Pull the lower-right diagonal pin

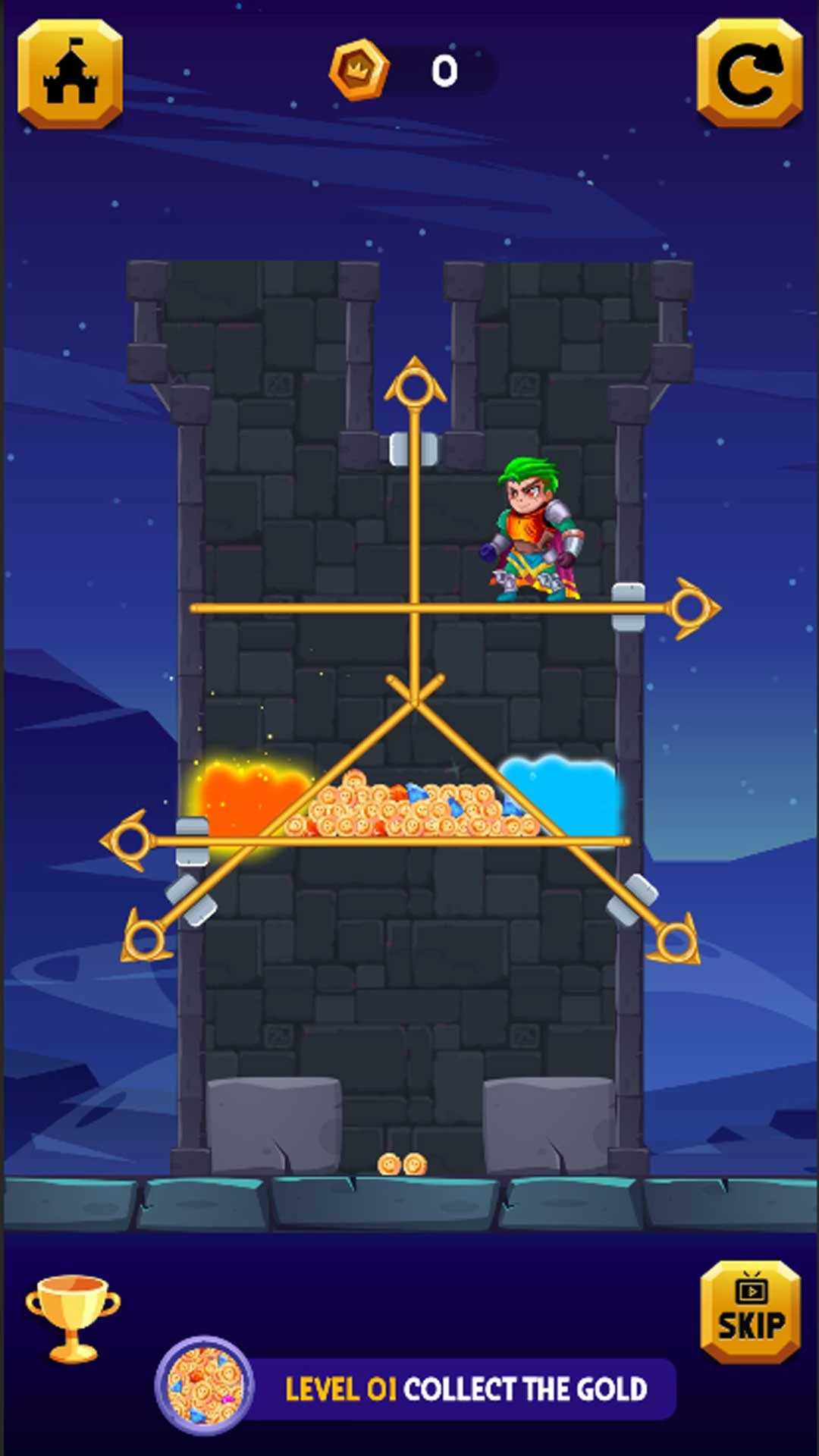pyautogui.click(x=676, y=940)
